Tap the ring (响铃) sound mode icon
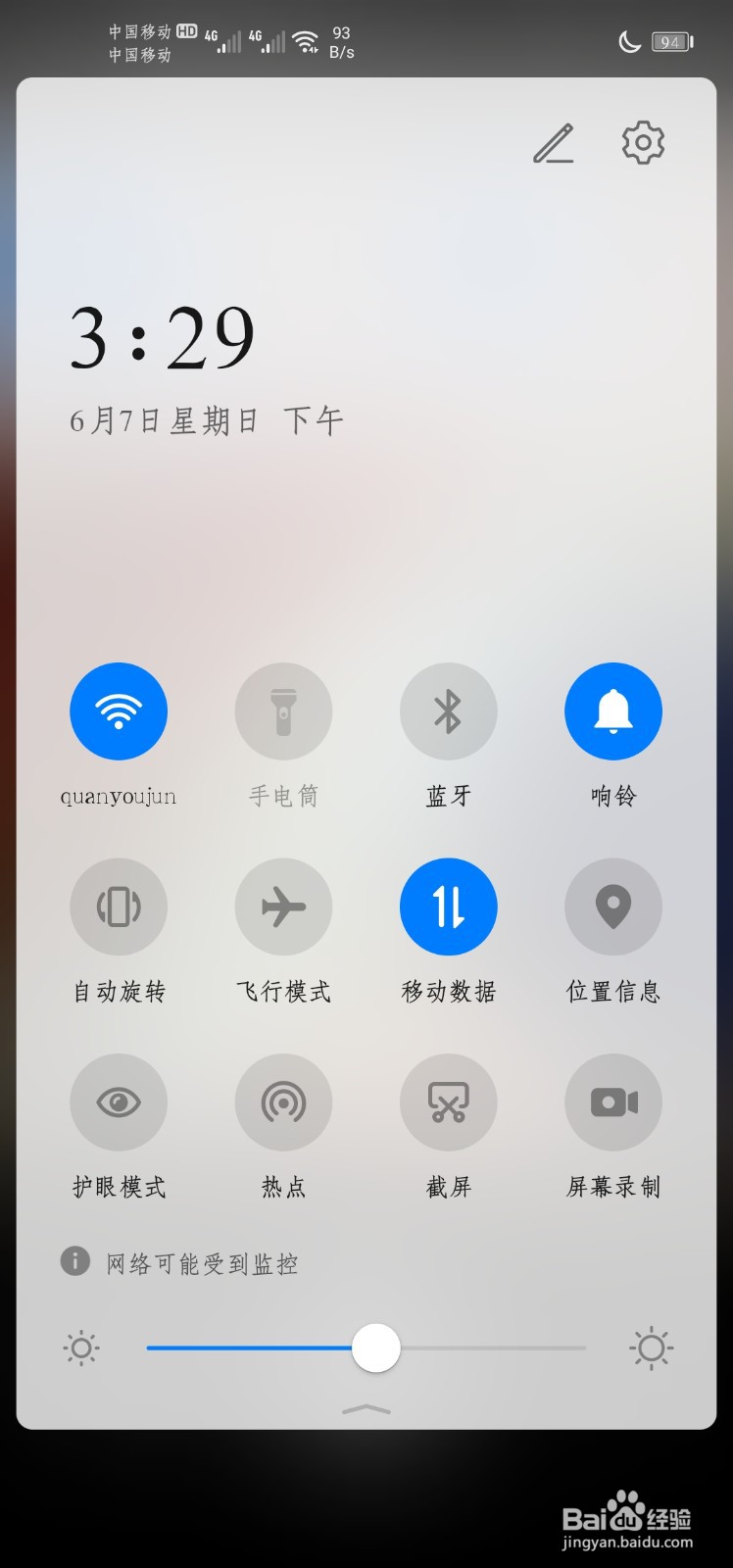 tap(612, 710)
